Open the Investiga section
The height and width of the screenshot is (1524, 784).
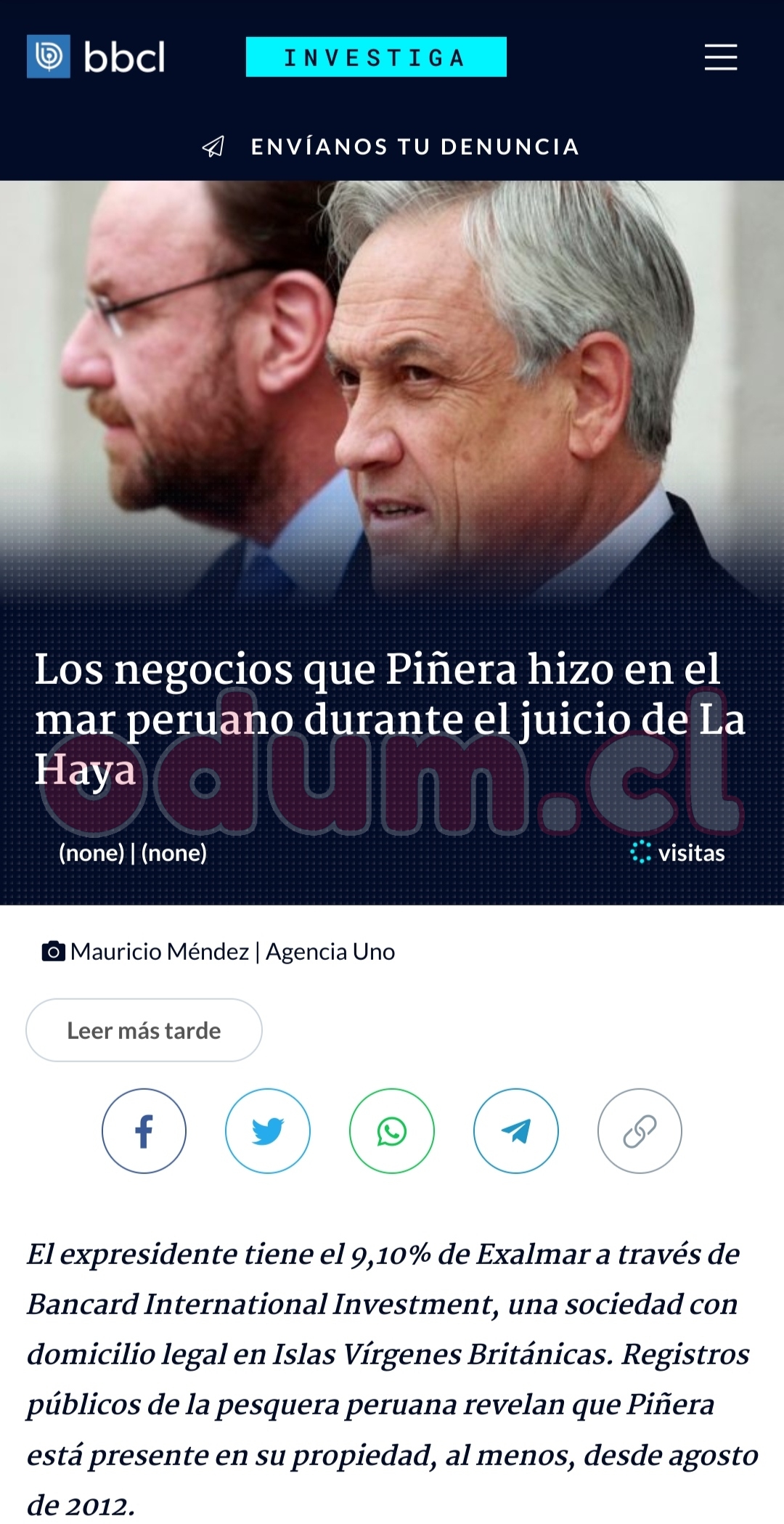[376, 57]
